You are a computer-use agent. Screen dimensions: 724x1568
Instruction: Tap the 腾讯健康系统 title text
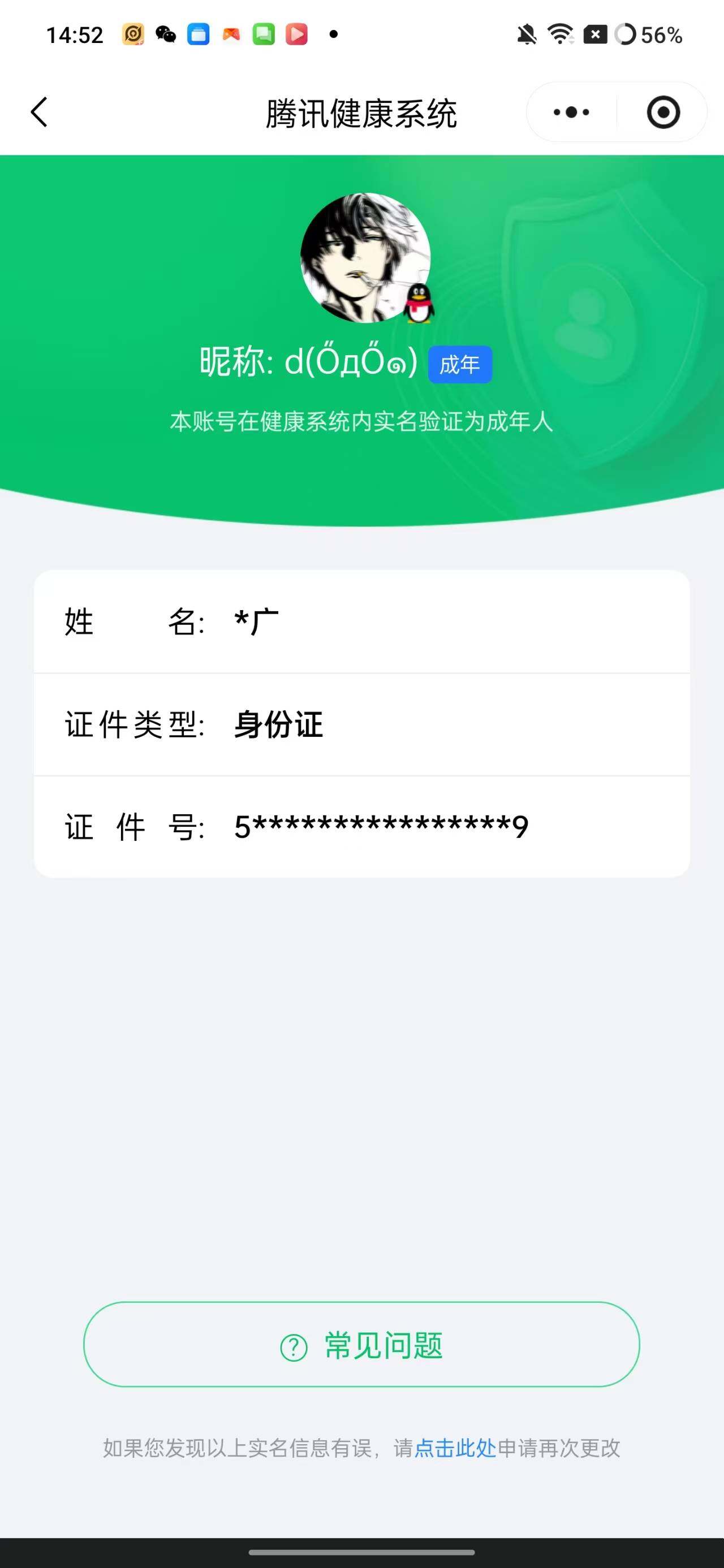(x=361, y=112)
